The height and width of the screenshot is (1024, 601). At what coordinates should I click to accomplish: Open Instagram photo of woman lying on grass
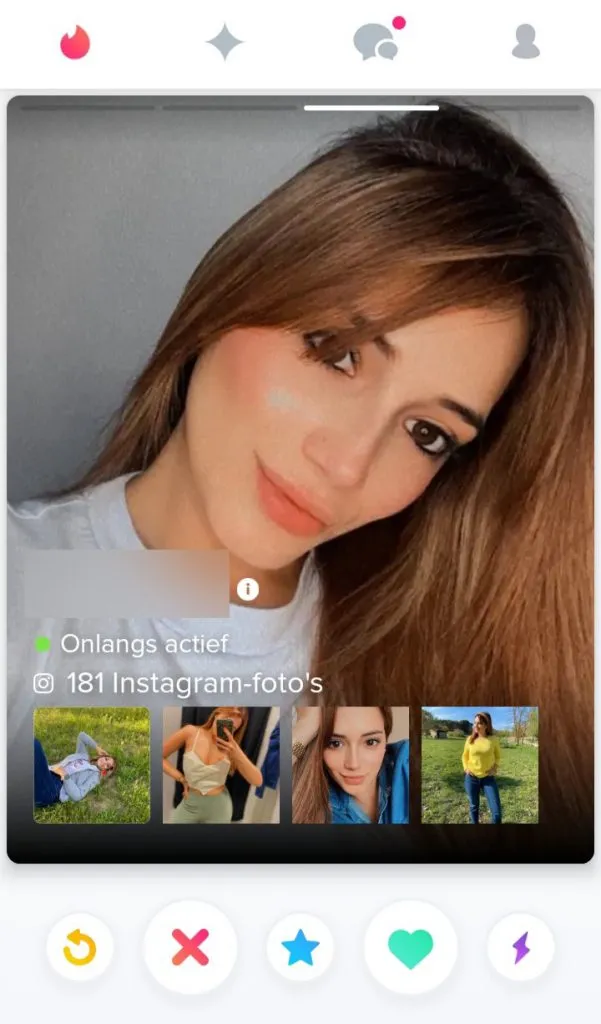(x=92, y=765)
